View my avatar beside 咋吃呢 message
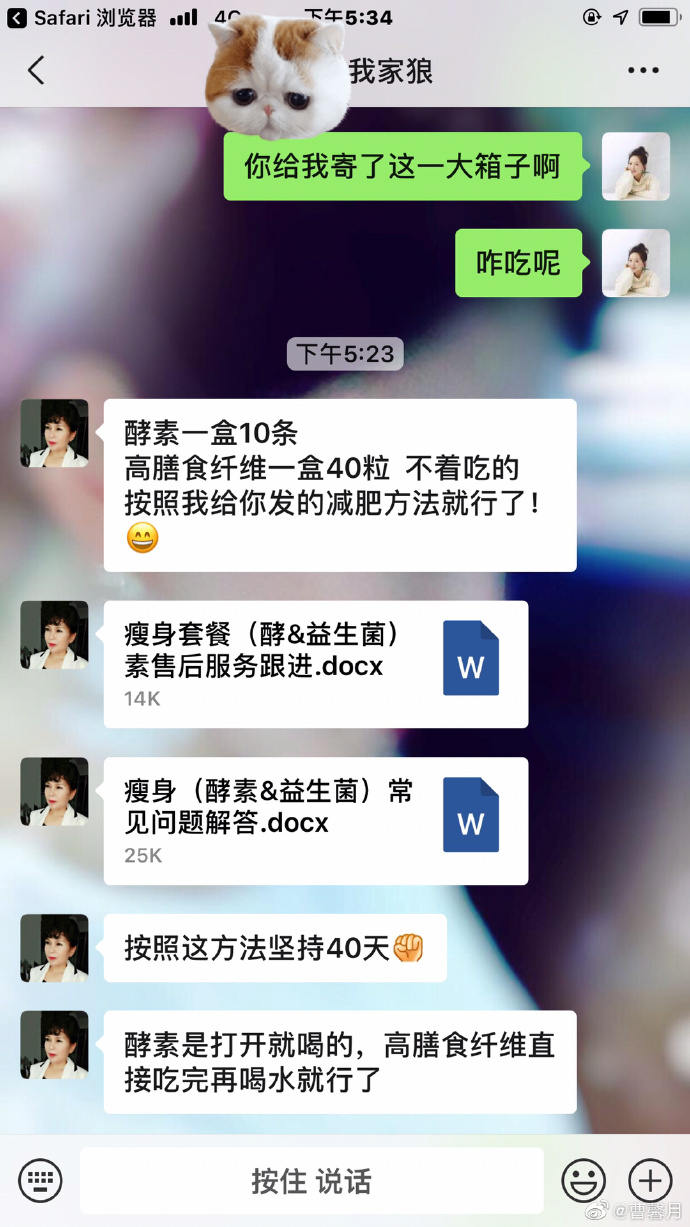 635,263
